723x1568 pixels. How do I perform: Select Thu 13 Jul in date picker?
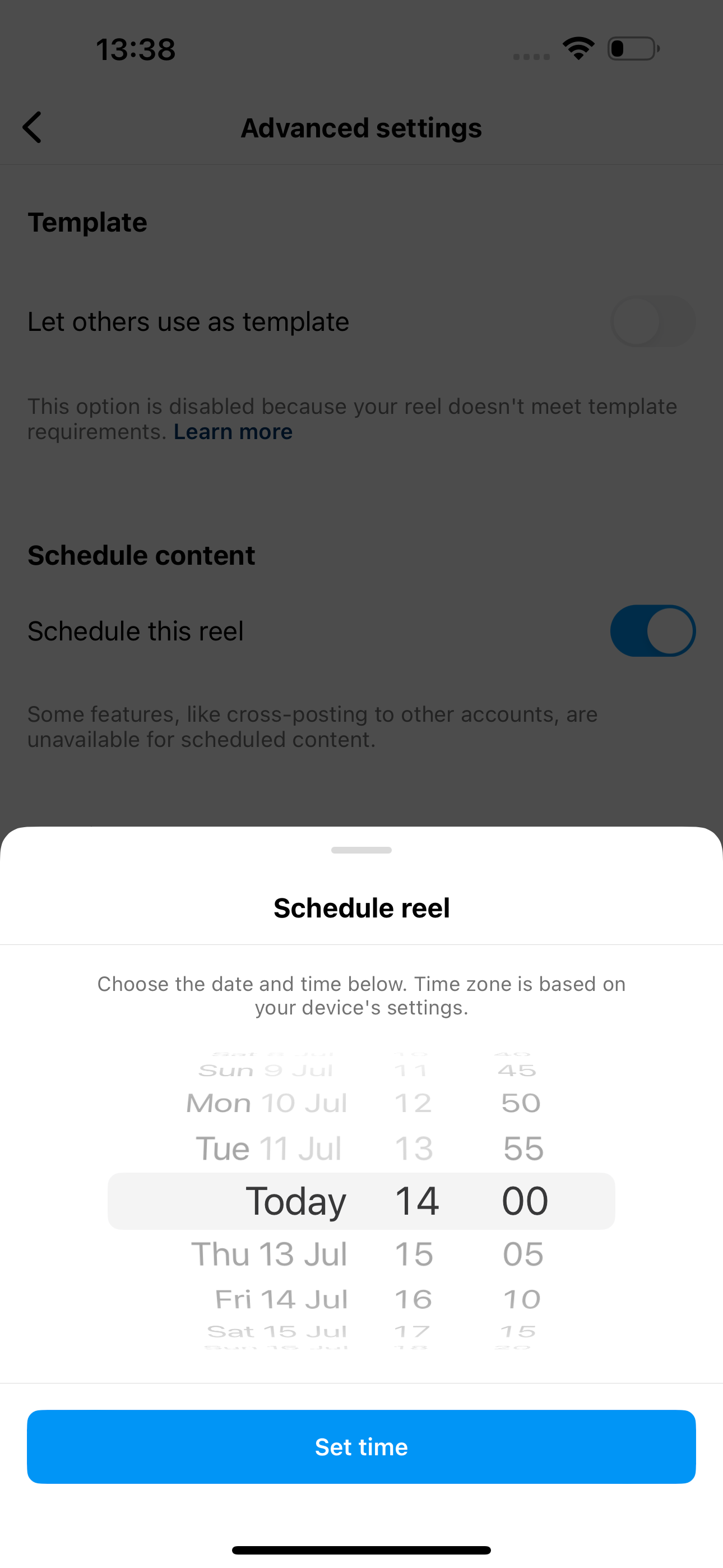270,1254
